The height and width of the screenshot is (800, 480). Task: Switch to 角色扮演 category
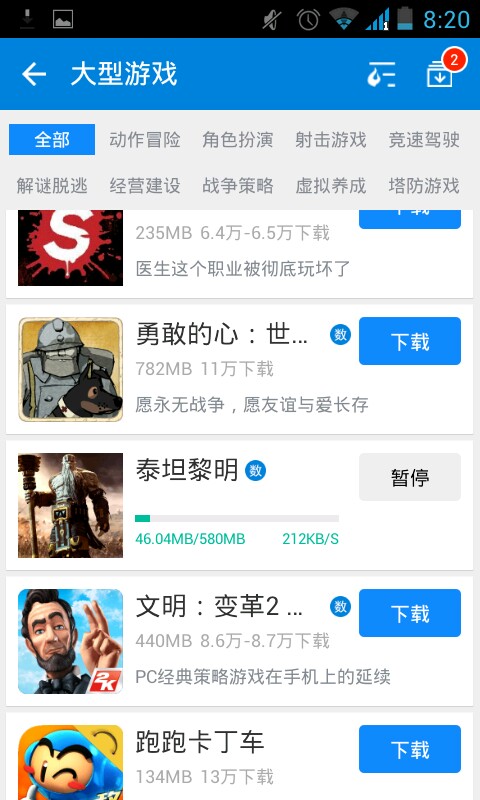[x=238, y=139]
